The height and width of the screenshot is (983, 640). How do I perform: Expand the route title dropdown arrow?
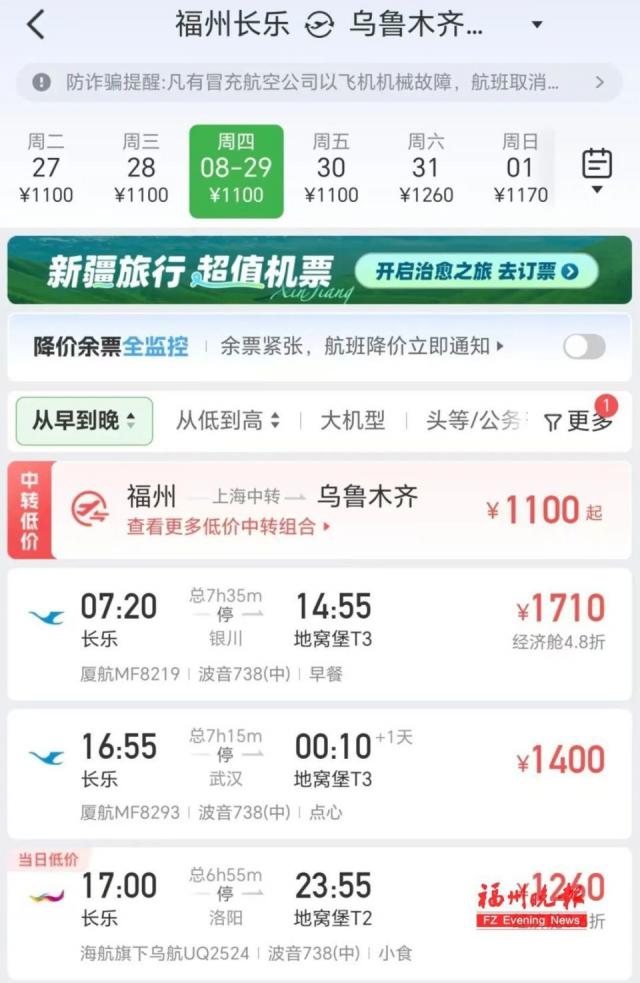click(537, 25)
